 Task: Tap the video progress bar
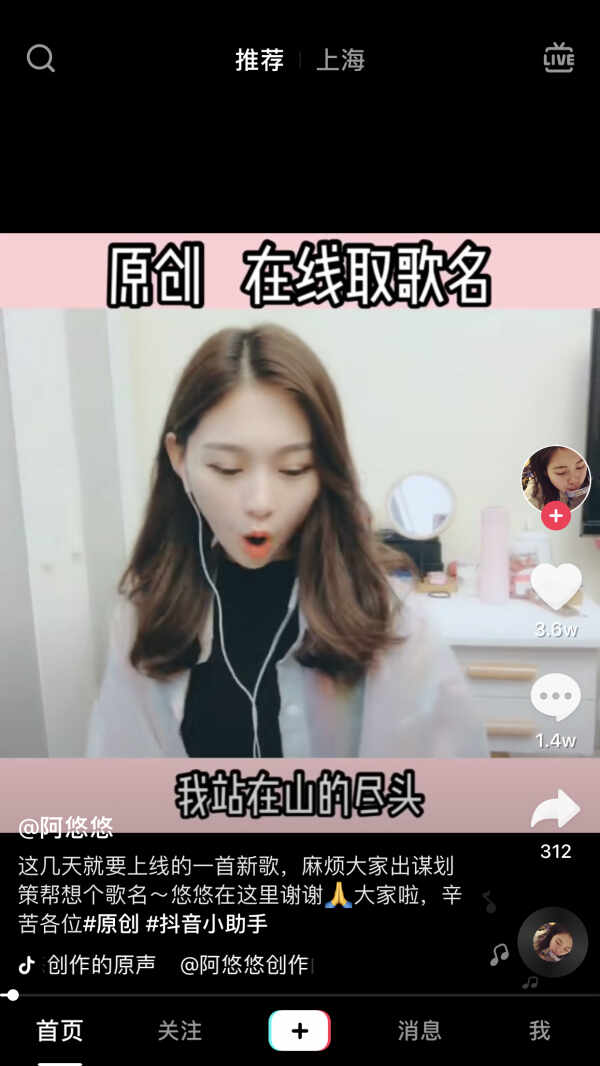click(x=300, y=995)
